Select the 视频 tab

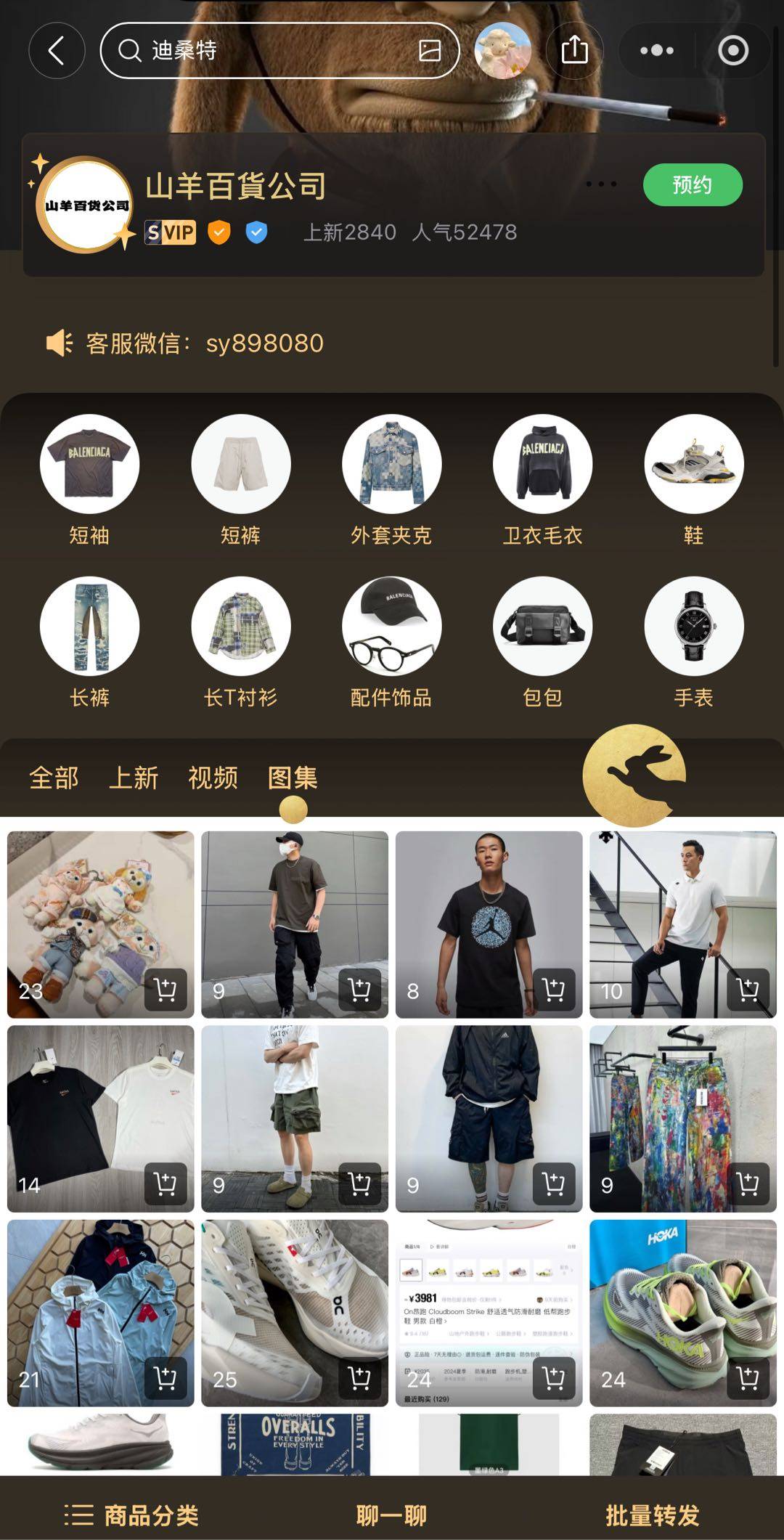(x=213, y=778)
